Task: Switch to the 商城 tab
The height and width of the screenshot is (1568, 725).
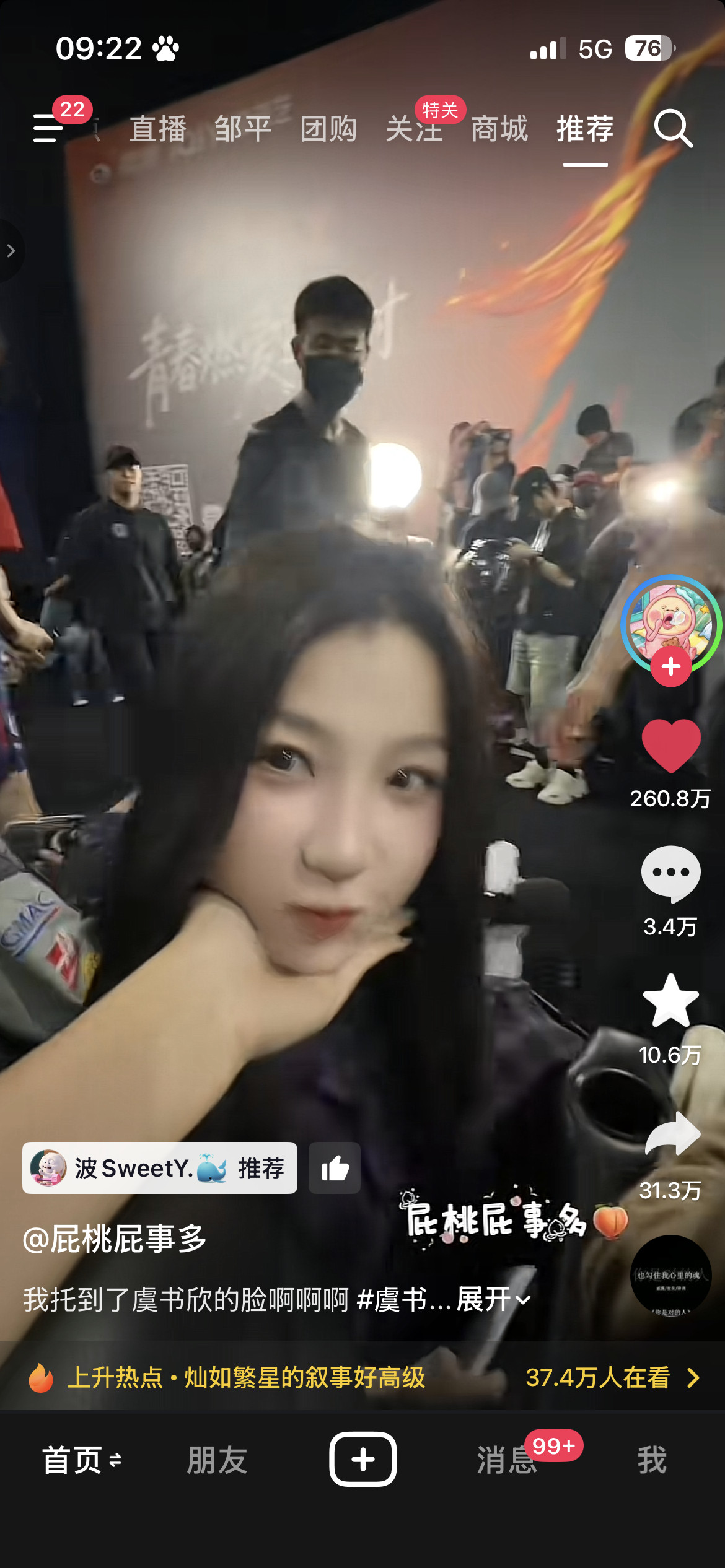Action: [499, 129]
